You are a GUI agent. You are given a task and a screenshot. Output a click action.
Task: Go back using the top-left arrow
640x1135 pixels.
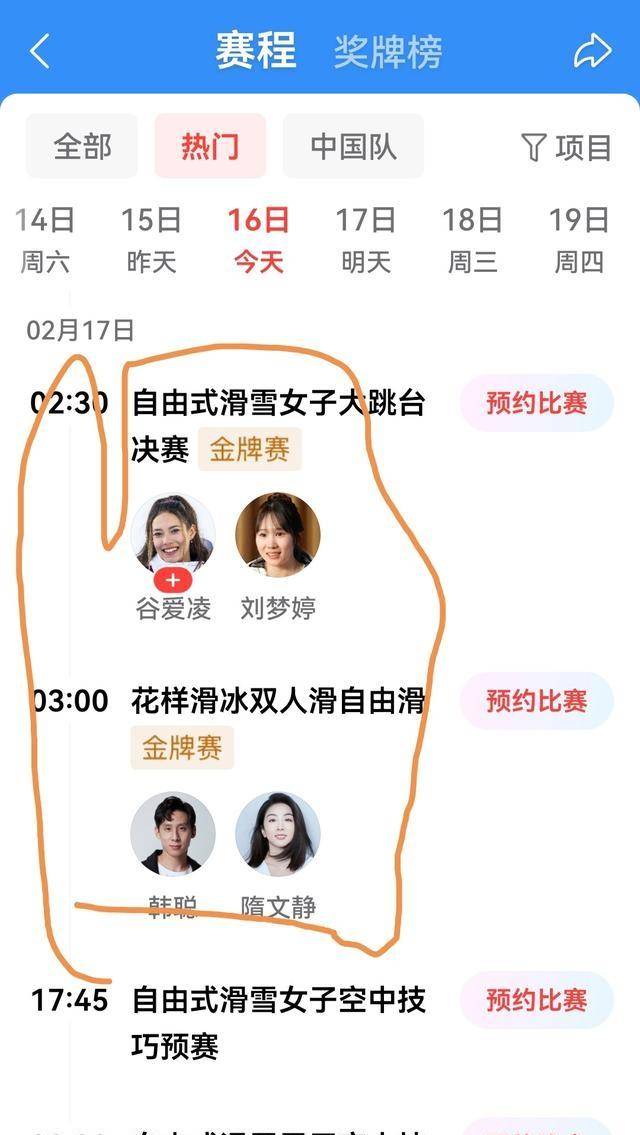tap(40, 51)
